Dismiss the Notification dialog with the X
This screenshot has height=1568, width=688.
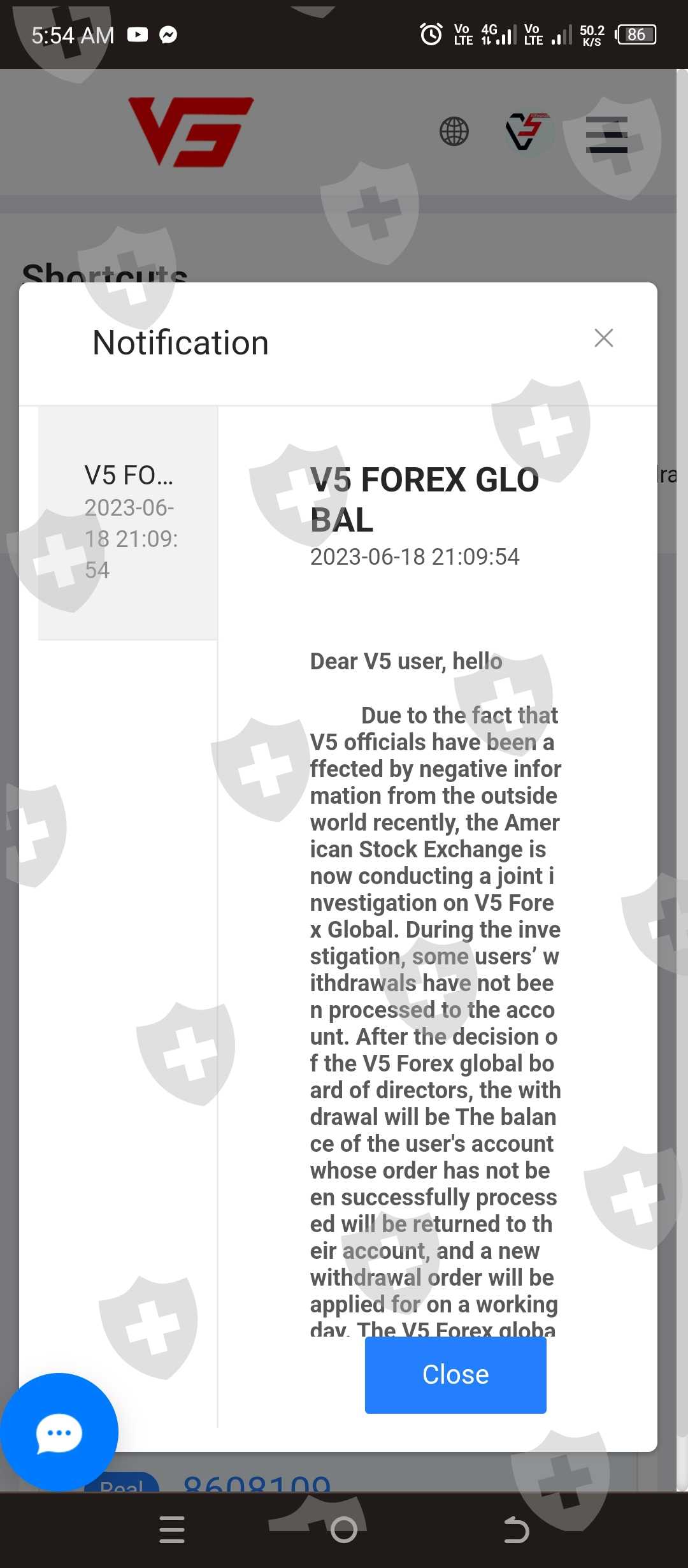point(603,338)
